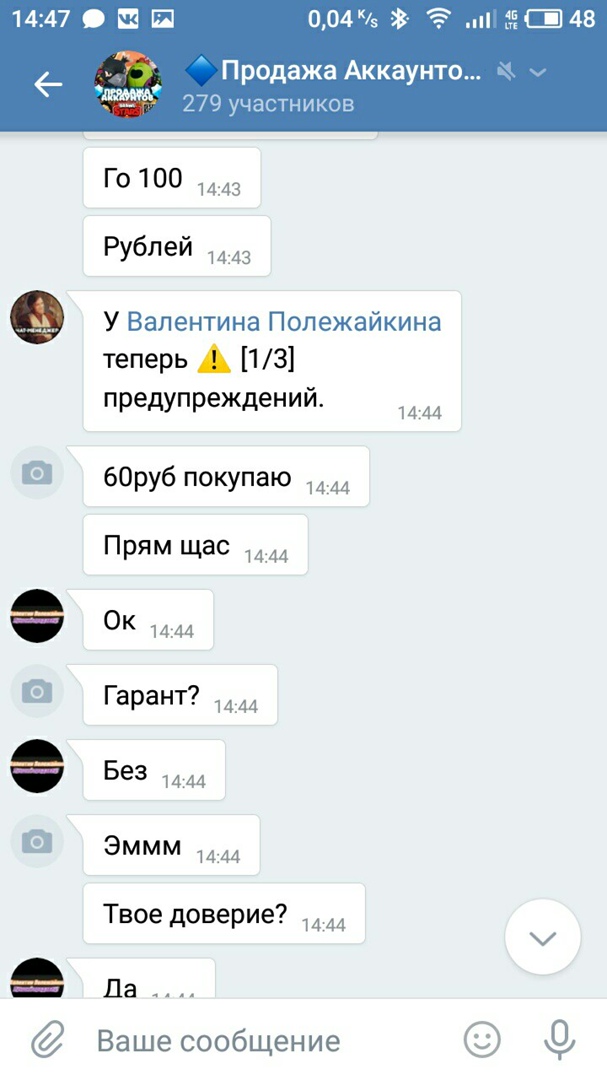
Task: Open sender avatar beside 60руб покупаю
Action: 37,473
